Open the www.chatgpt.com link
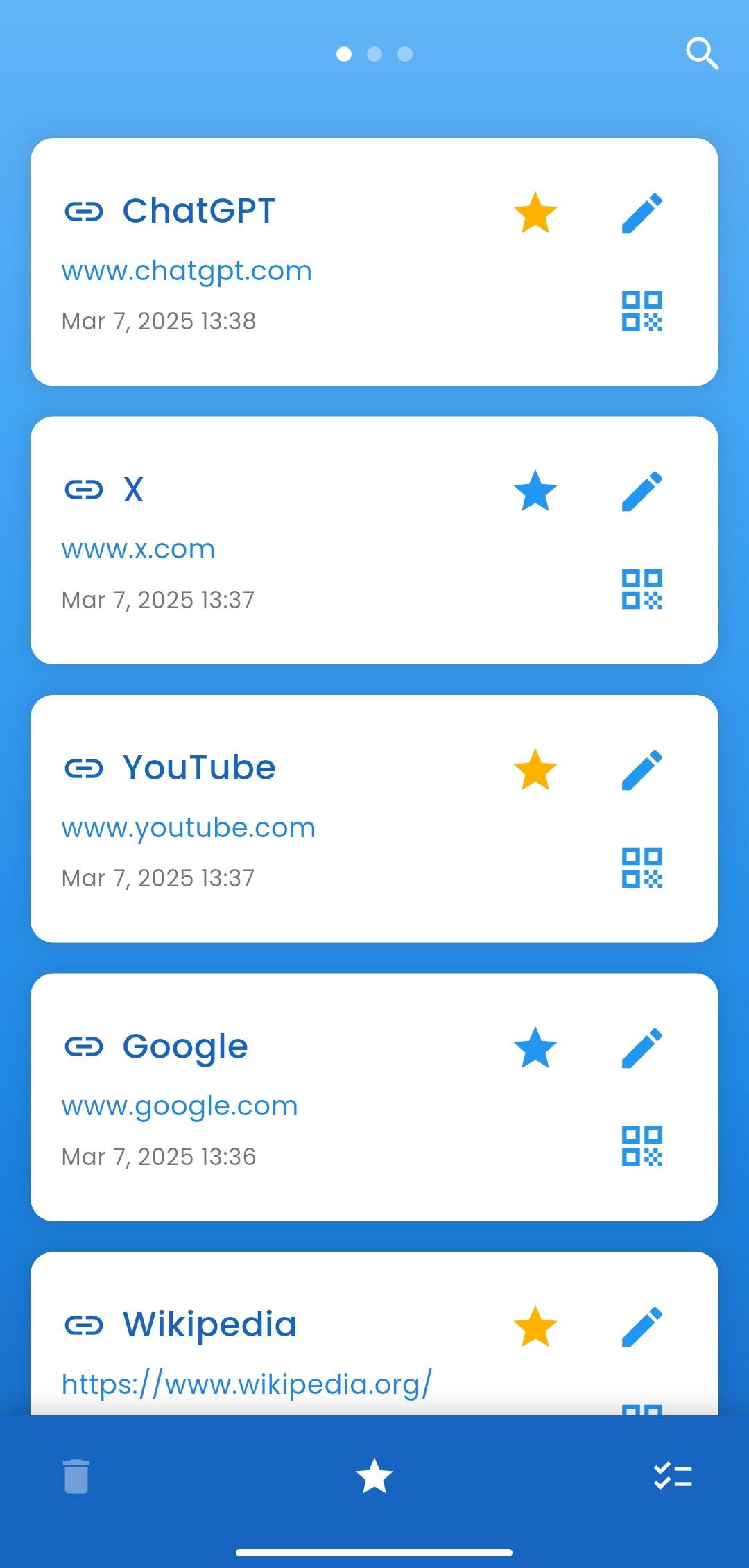 coord(187,271)
